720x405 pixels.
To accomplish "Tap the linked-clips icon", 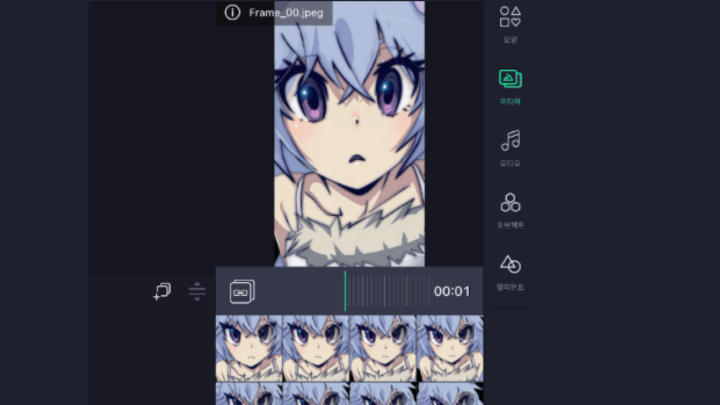I will click(243, 291).
